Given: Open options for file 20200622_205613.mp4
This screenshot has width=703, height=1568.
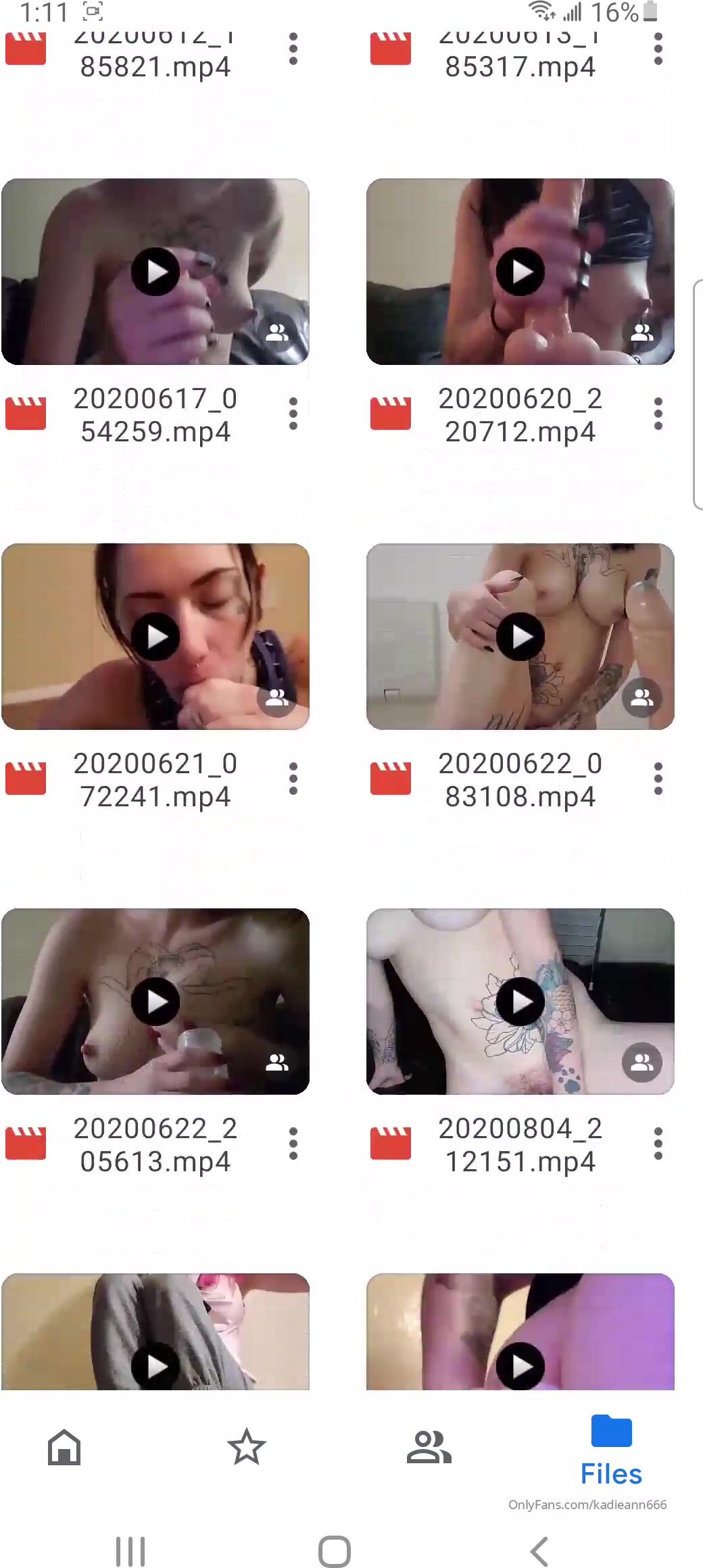Looking at the screenshot, I should point(293,1144).
